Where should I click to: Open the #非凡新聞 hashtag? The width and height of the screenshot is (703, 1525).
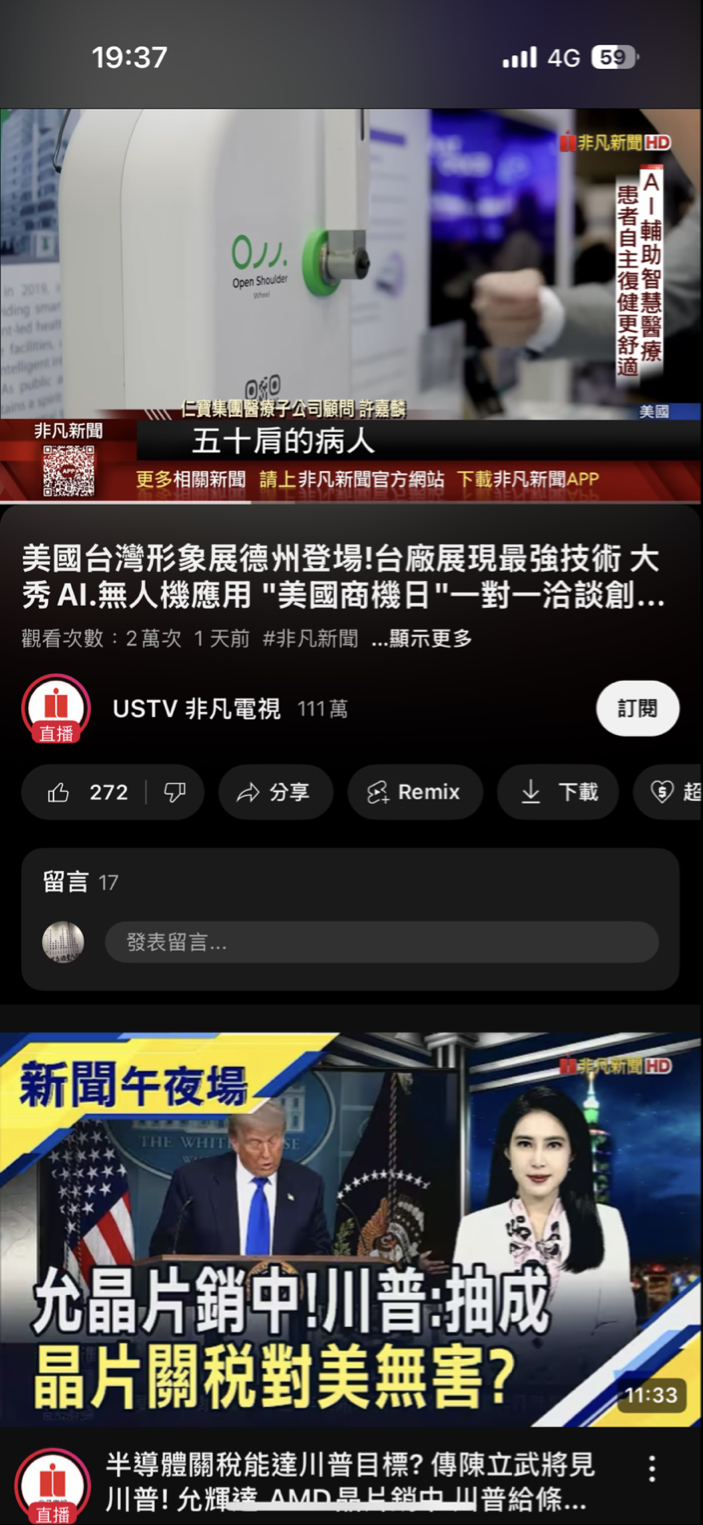click(x=310, y=639)
